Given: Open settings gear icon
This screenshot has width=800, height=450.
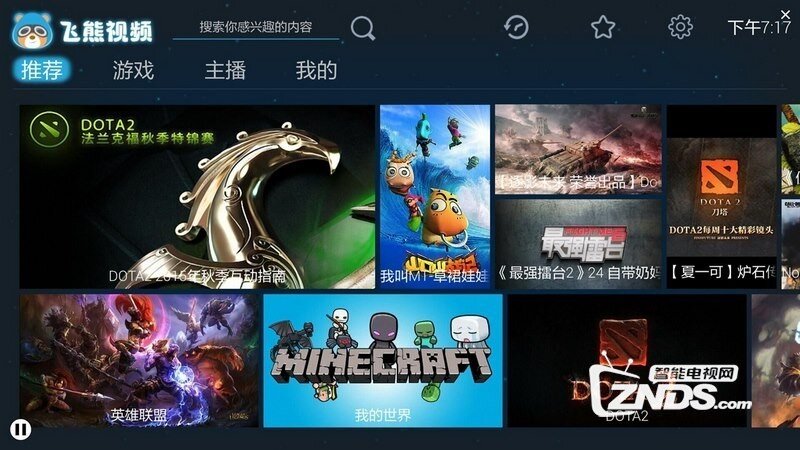Looking at the screenshot, I should pyautogui.click(x=680, y=27).
